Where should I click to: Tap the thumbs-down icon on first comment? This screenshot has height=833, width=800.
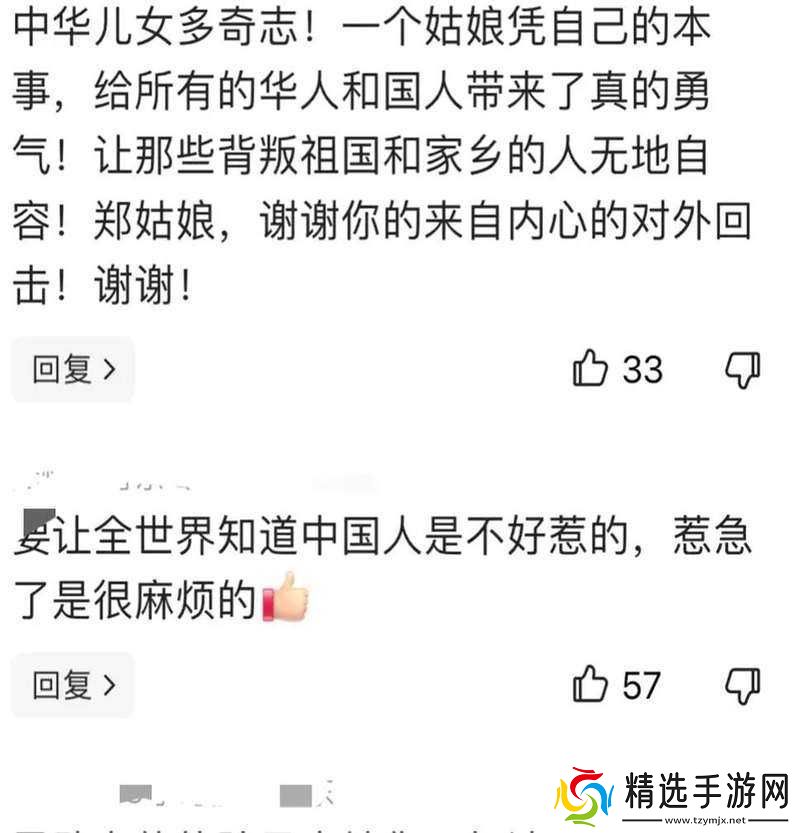pos(744,369)
